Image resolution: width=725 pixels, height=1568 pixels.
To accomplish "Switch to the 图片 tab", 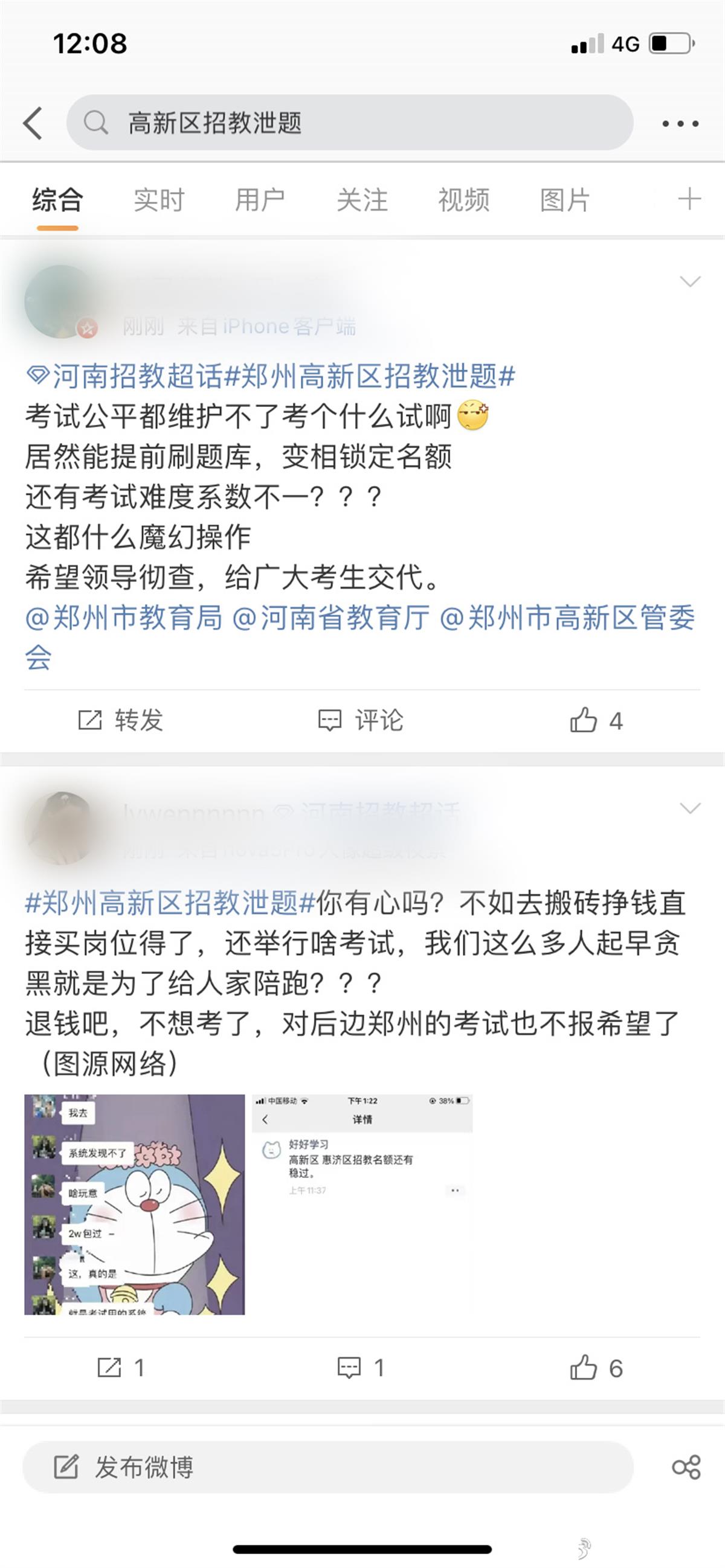I will coord(565,200).
